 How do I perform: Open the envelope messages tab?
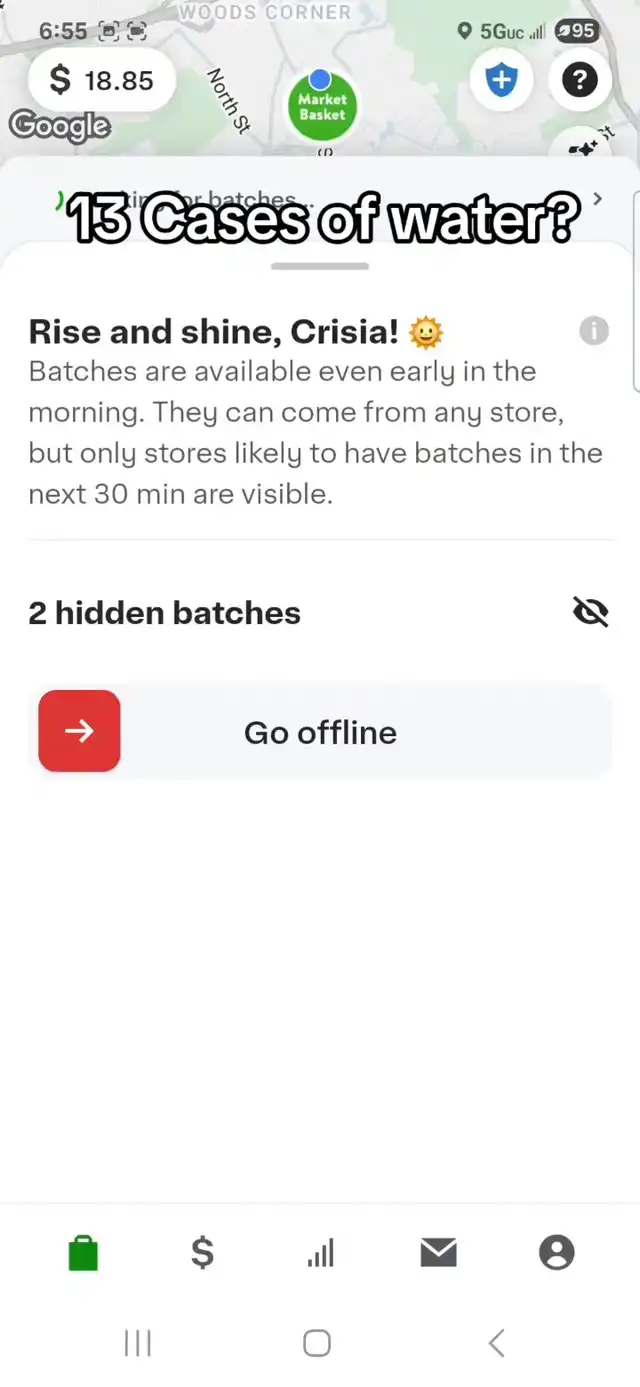[438, 1252]
